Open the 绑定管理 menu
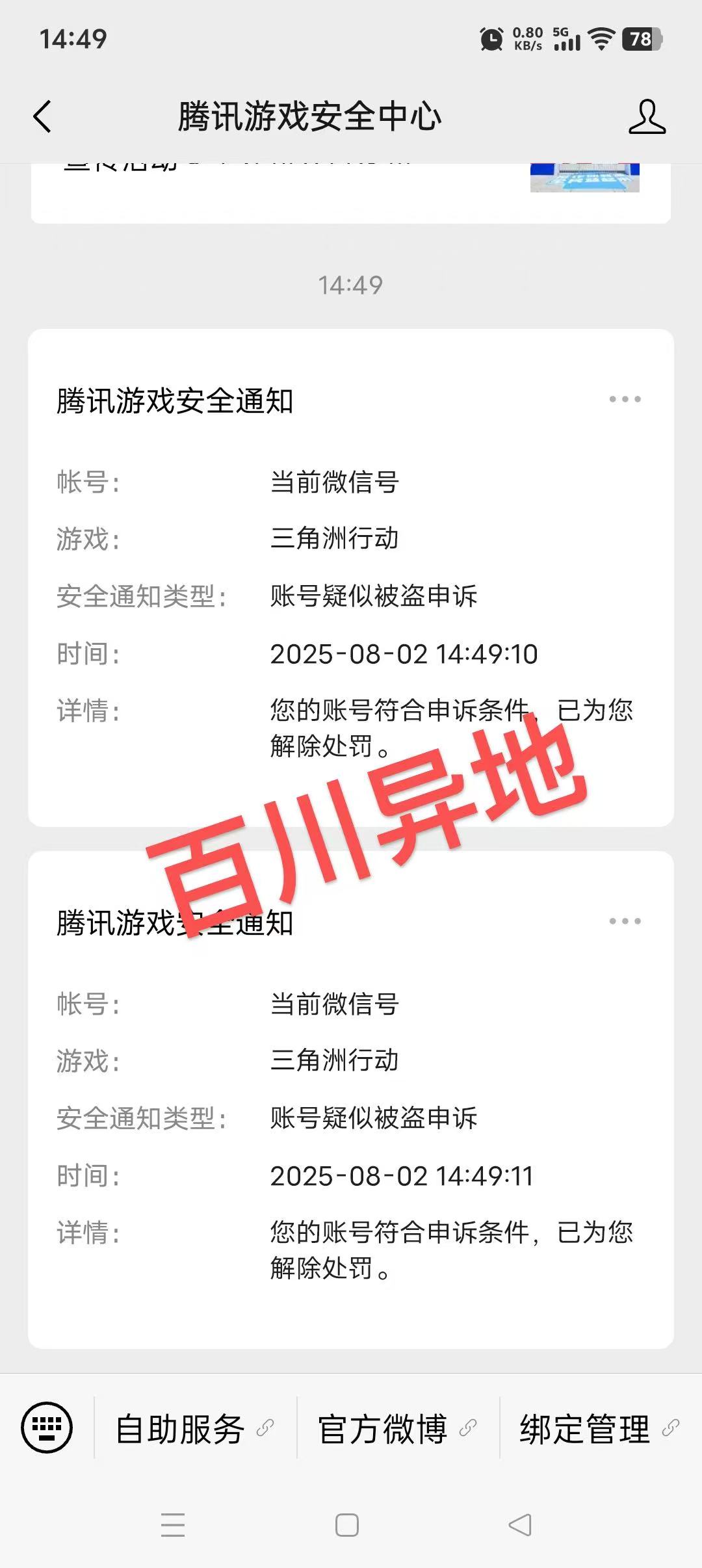 (599, 1428)
